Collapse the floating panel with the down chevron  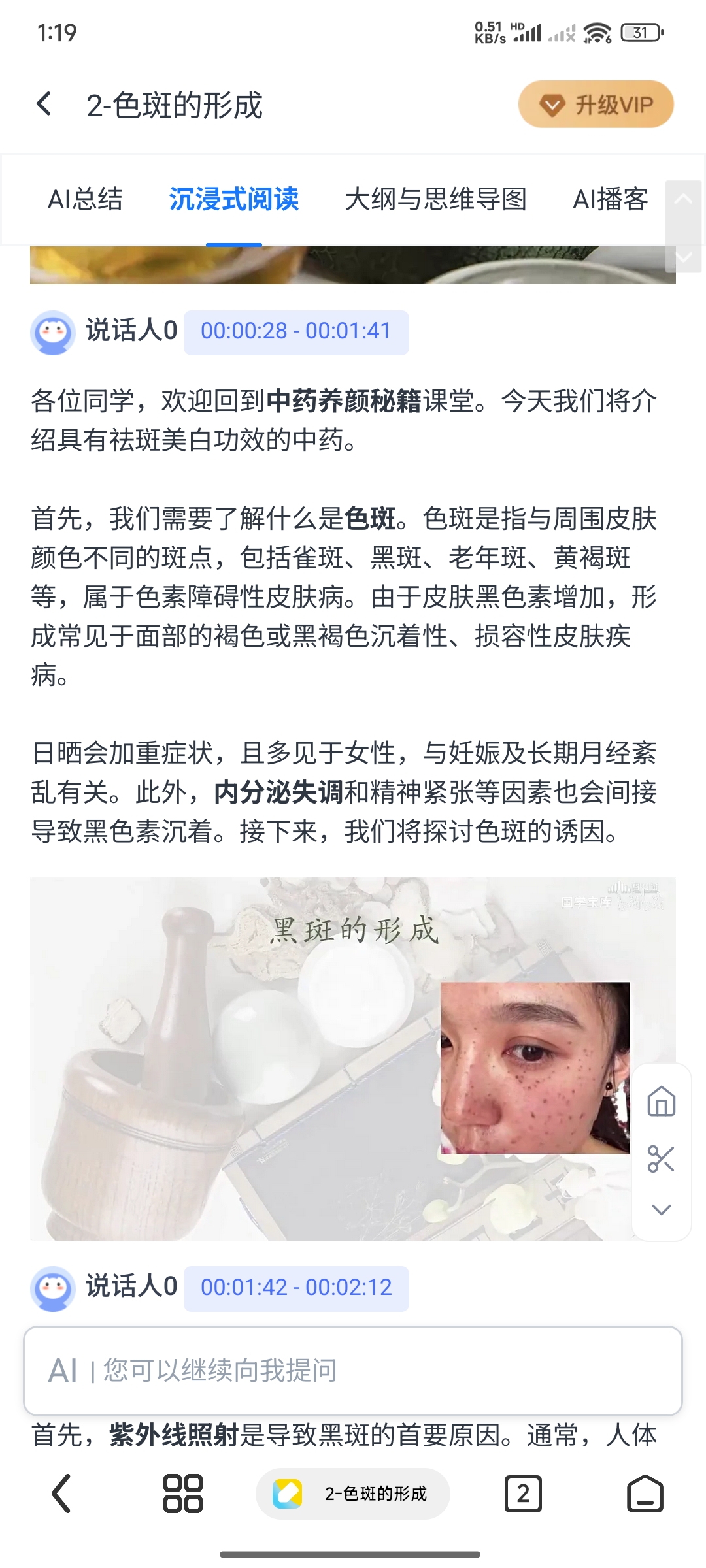click(x=661, y=1209)
